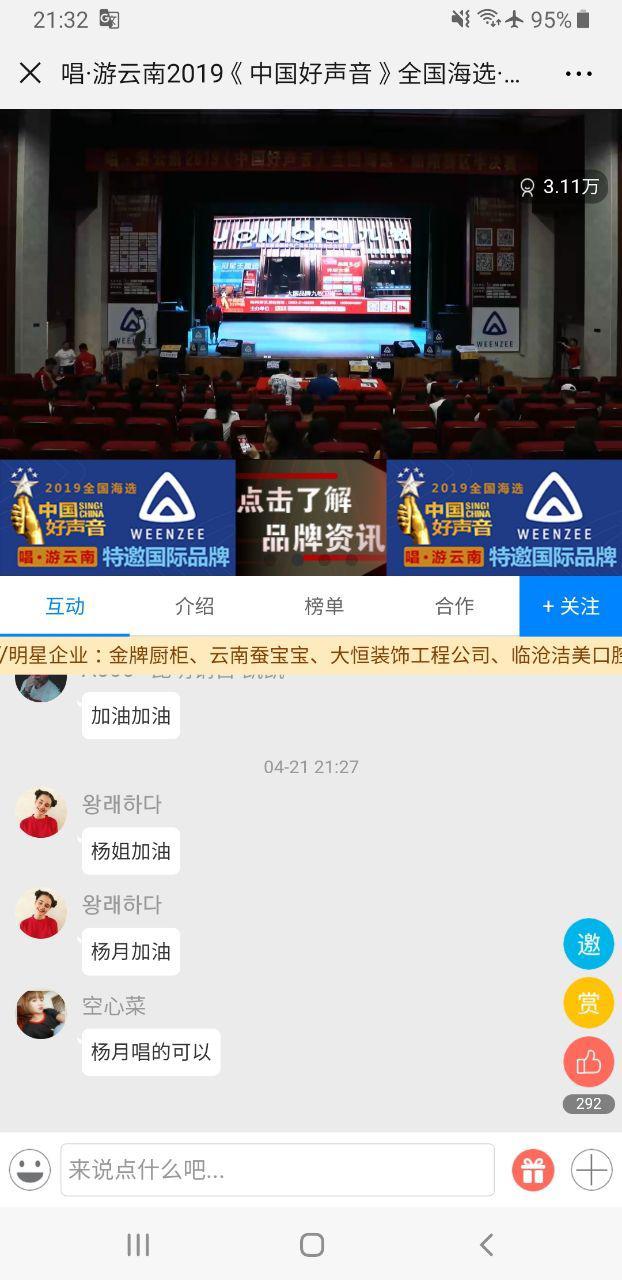Send a reward via 赏 button
622x1280 pixels.
pyautogui.click(x=588, y=1003)
